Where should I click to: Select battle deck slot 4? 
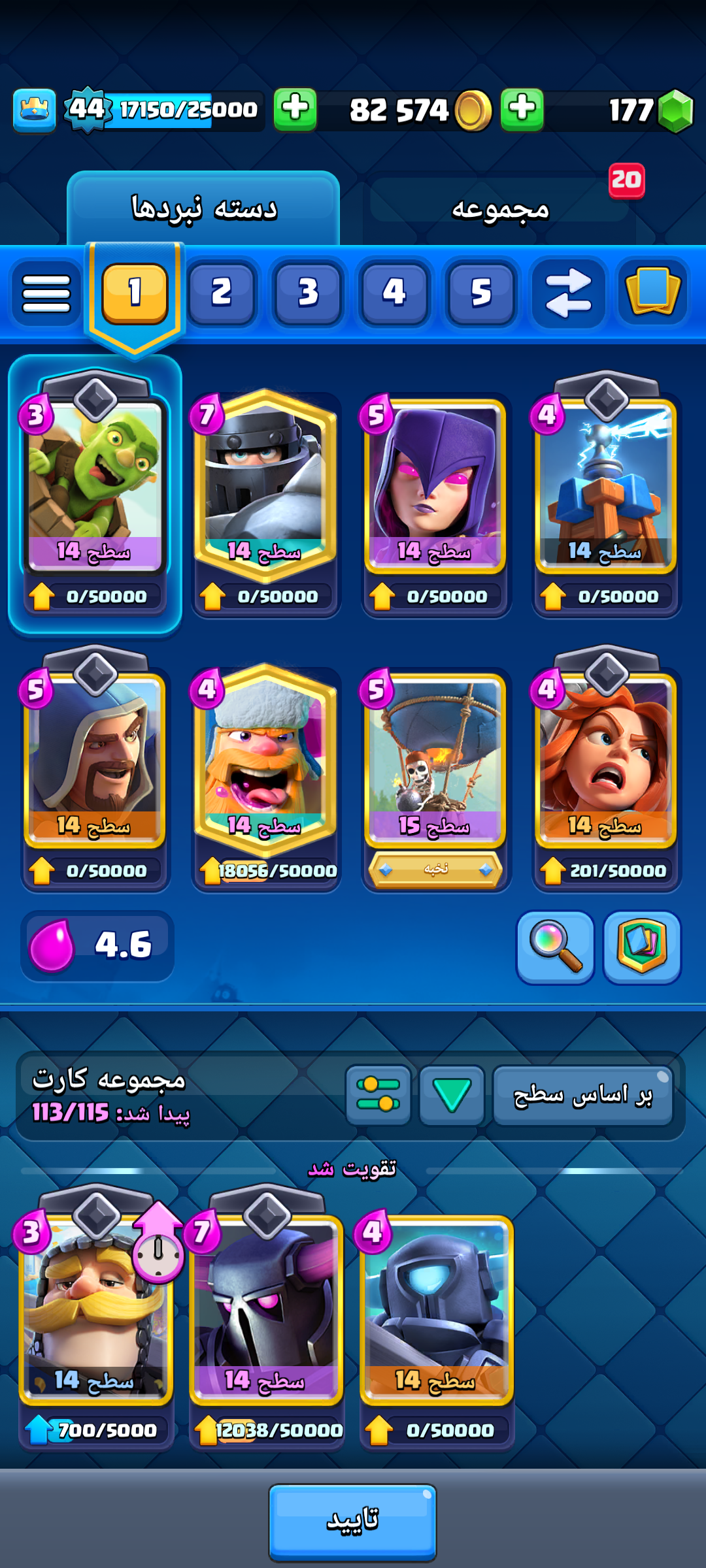394,292
